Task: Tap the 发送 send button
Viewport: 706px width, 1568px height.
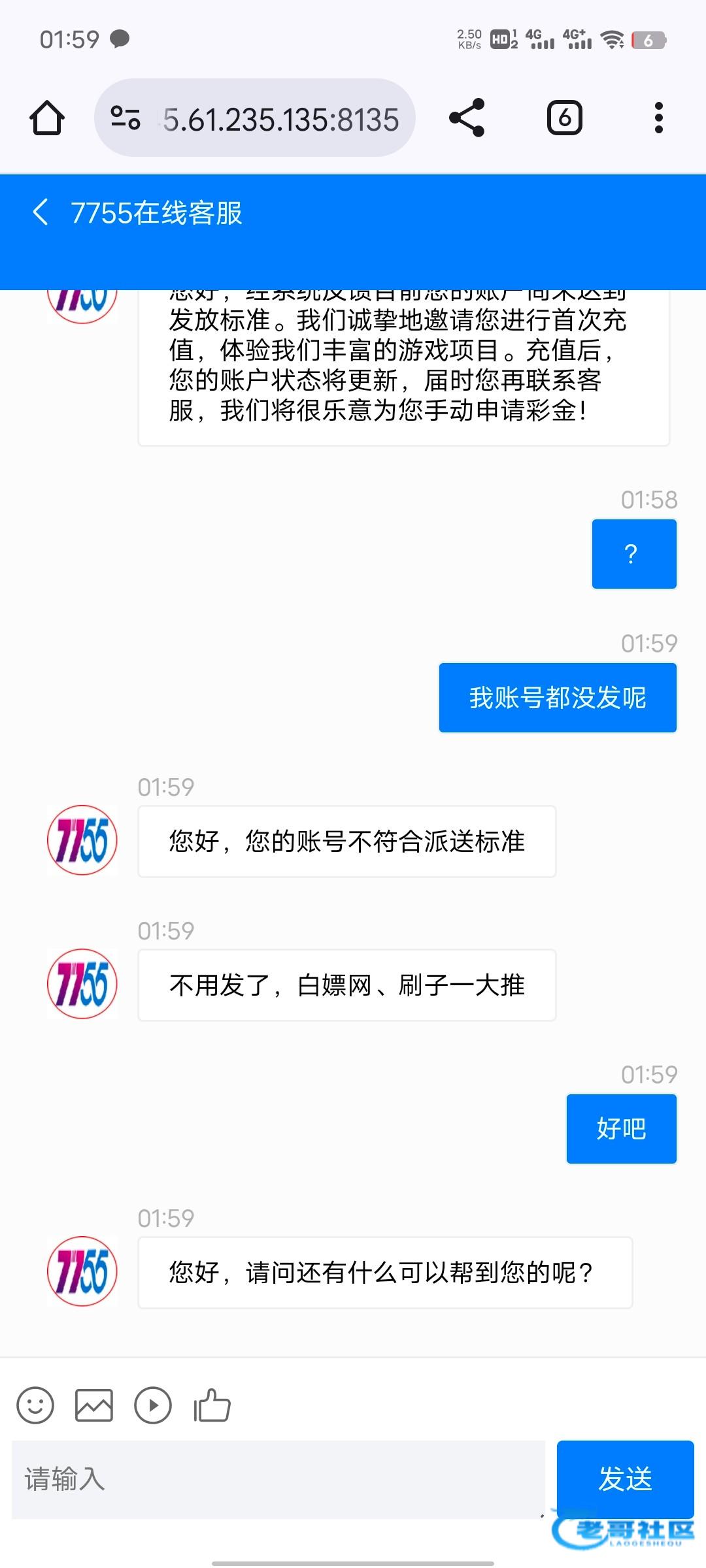Action: (625, 1478)
